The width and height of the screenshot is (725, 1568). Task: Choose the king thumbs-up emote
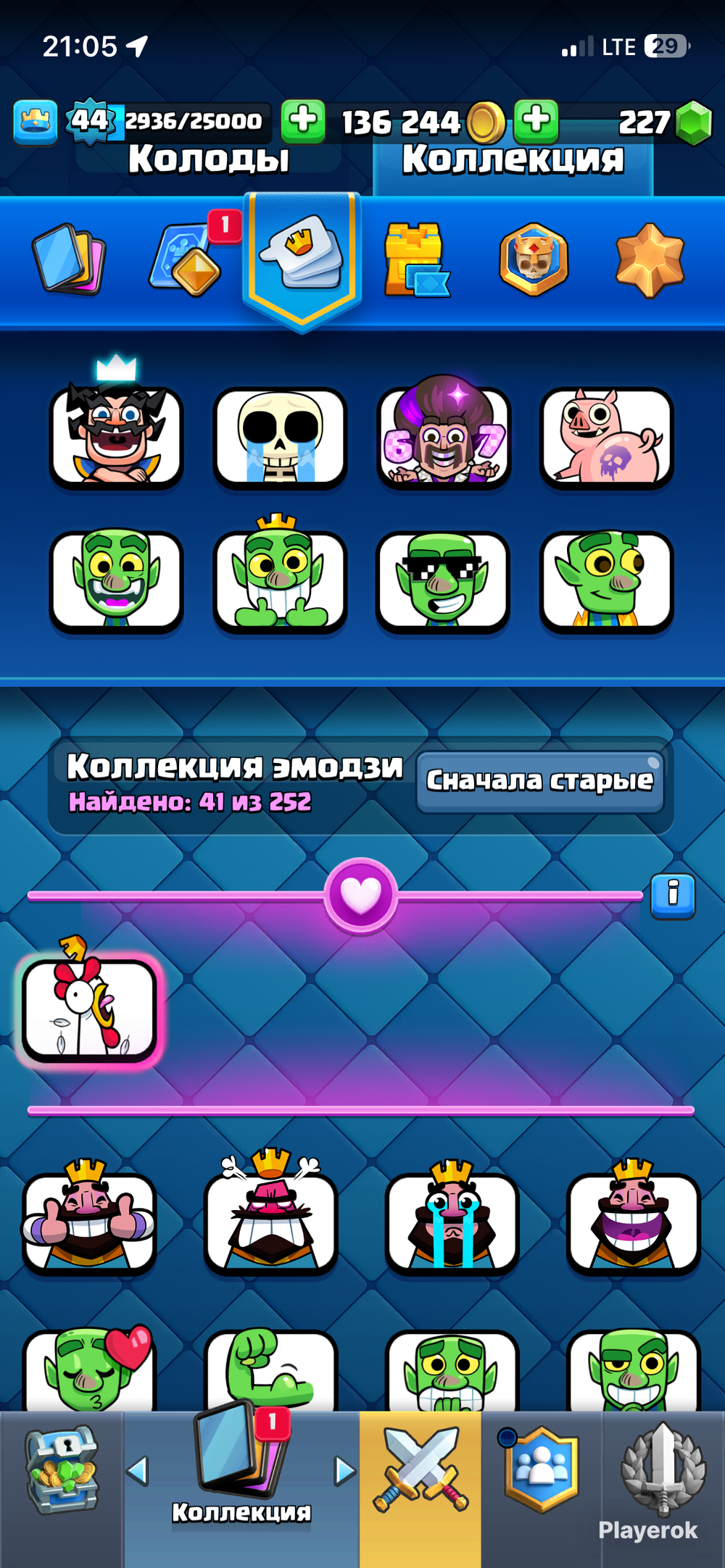89,1219
